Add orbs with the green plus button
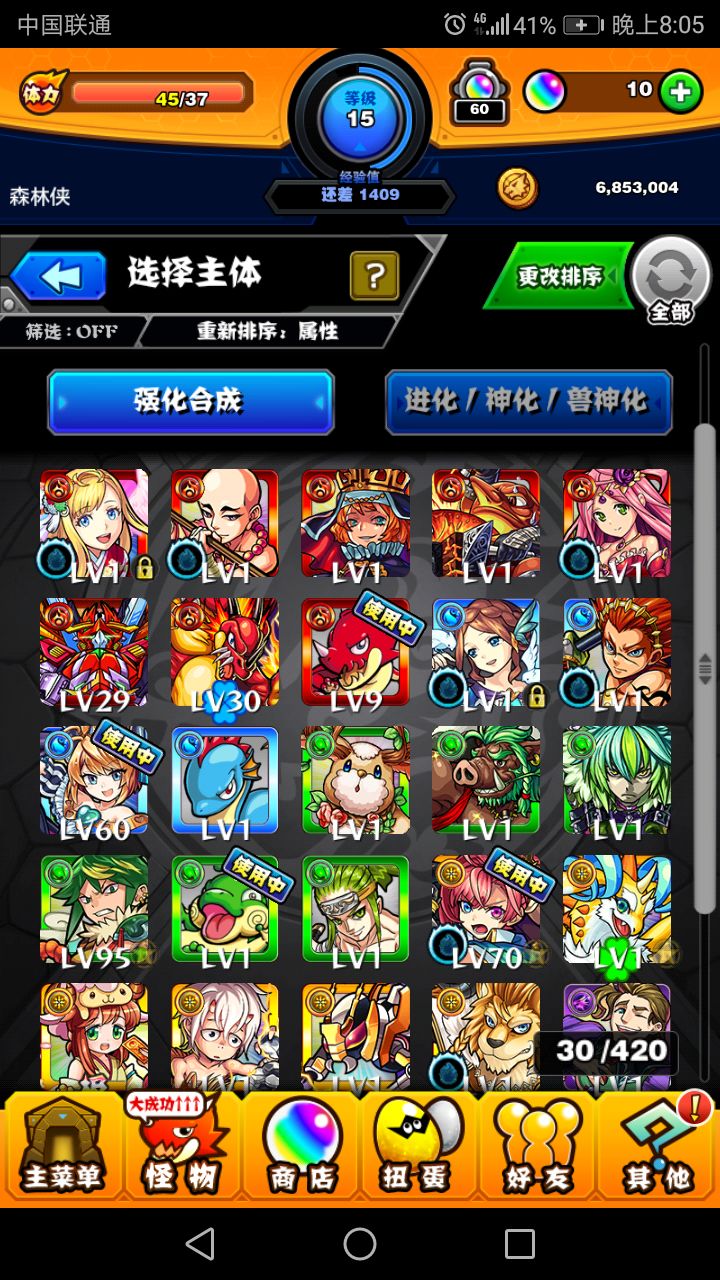The height and width of the screenshot is (1280, 720). pos(680,92)
